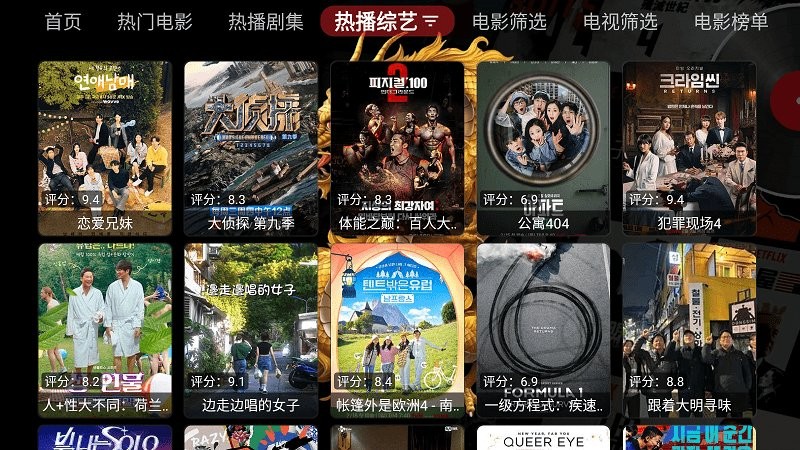The image size is (800, 450).
Task: Switch to 电影筛选 tab
Action: (509, 22)
